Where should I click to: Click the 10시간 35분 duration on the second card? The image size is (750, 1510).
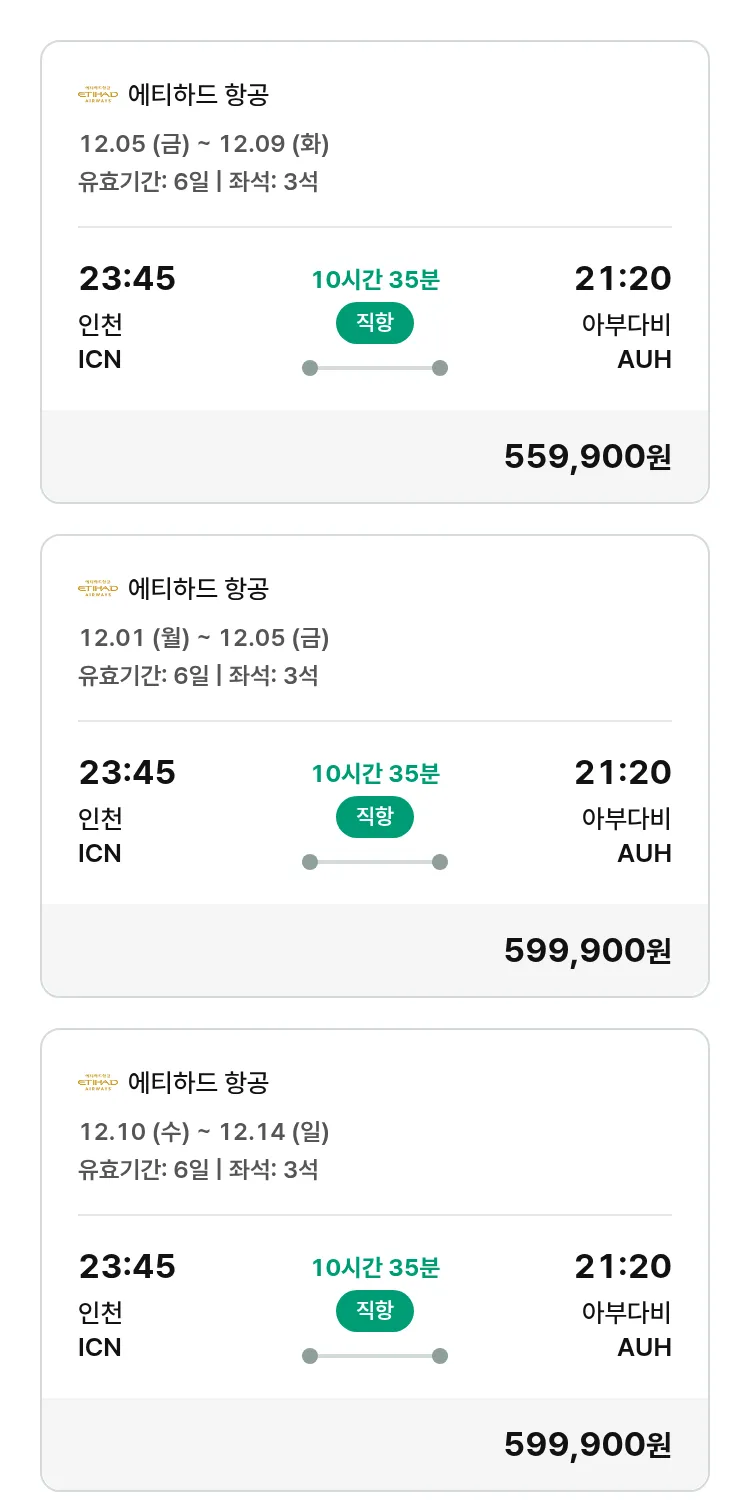(374, 773)
